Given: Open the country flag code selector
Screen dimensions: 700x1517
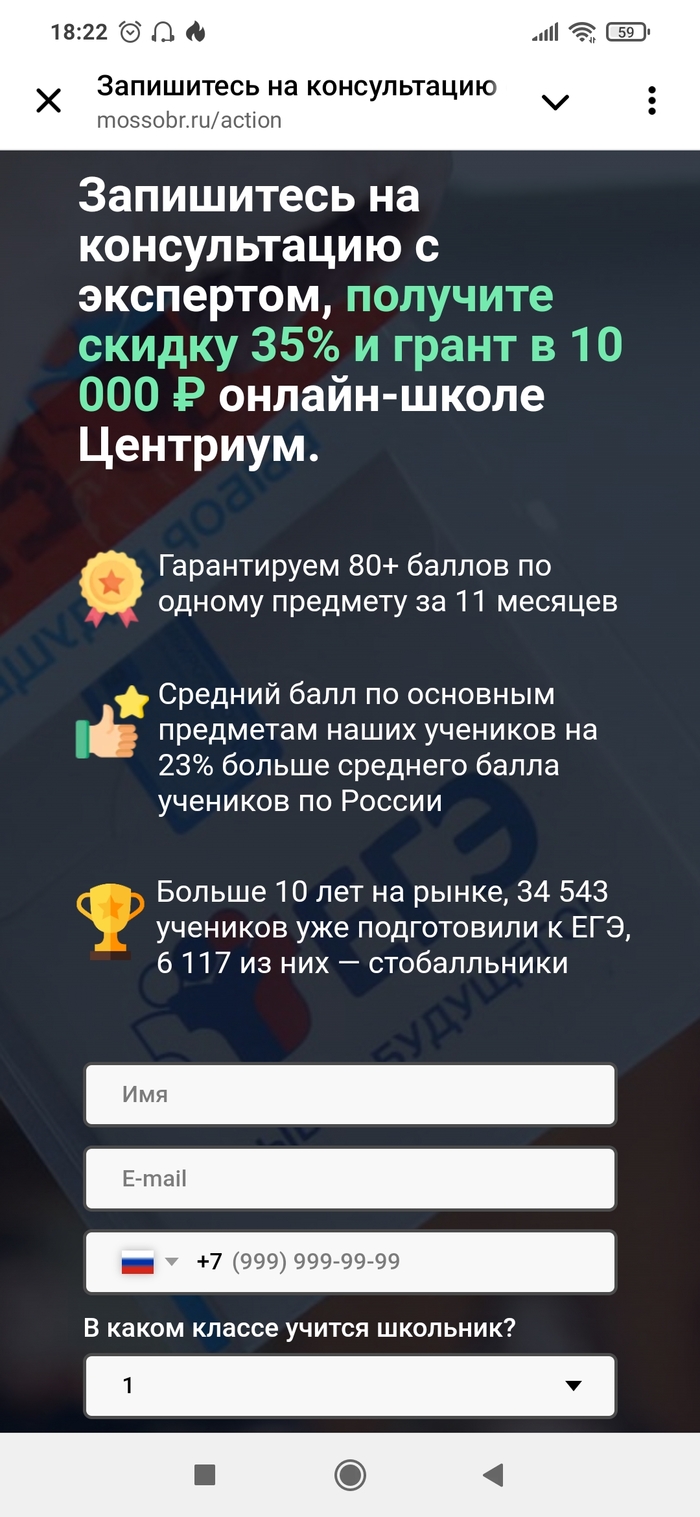Looking at the screenshot, I should click(148, 1262).
